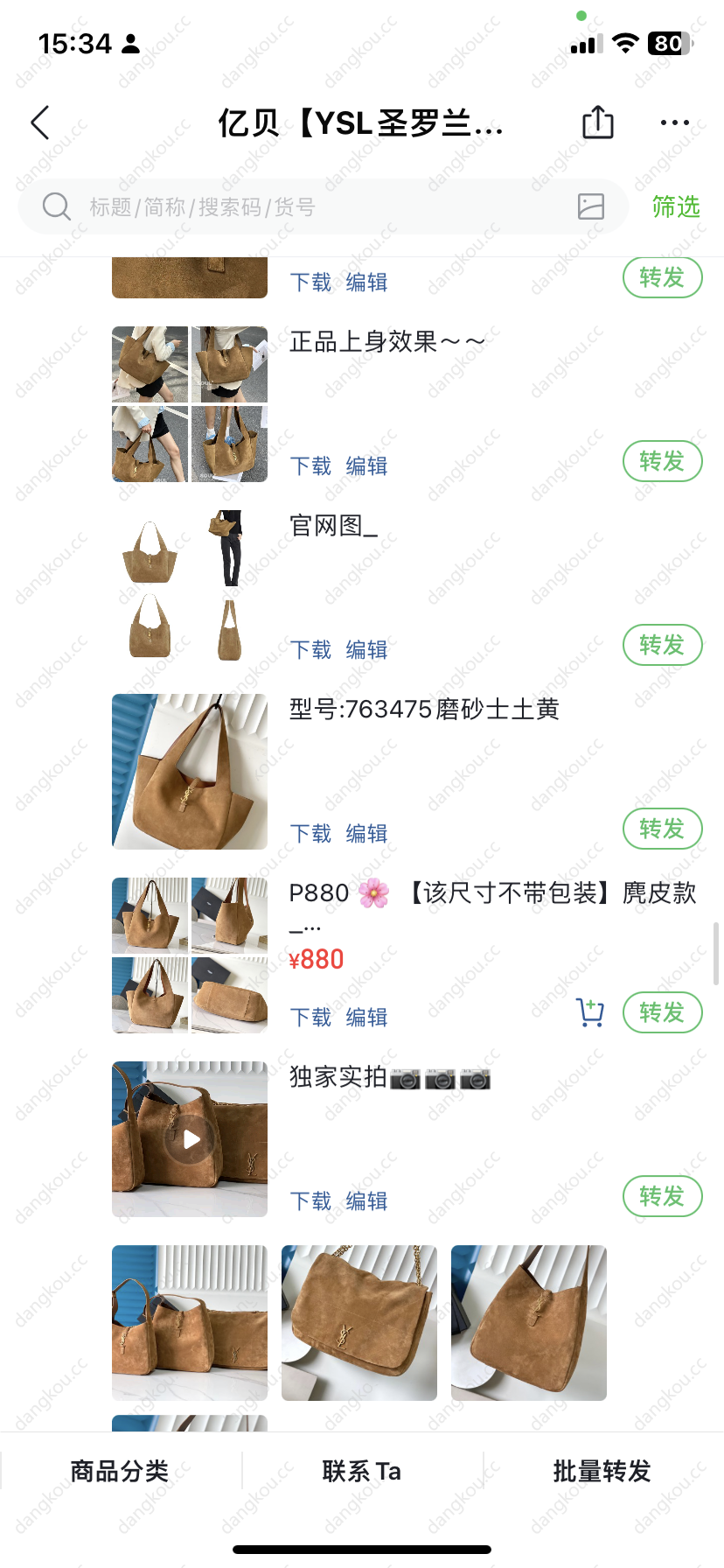
Task: Download the 型号:763475 磨砂土土黄 post
Action: pyautogui.click(x=310, y=834)
